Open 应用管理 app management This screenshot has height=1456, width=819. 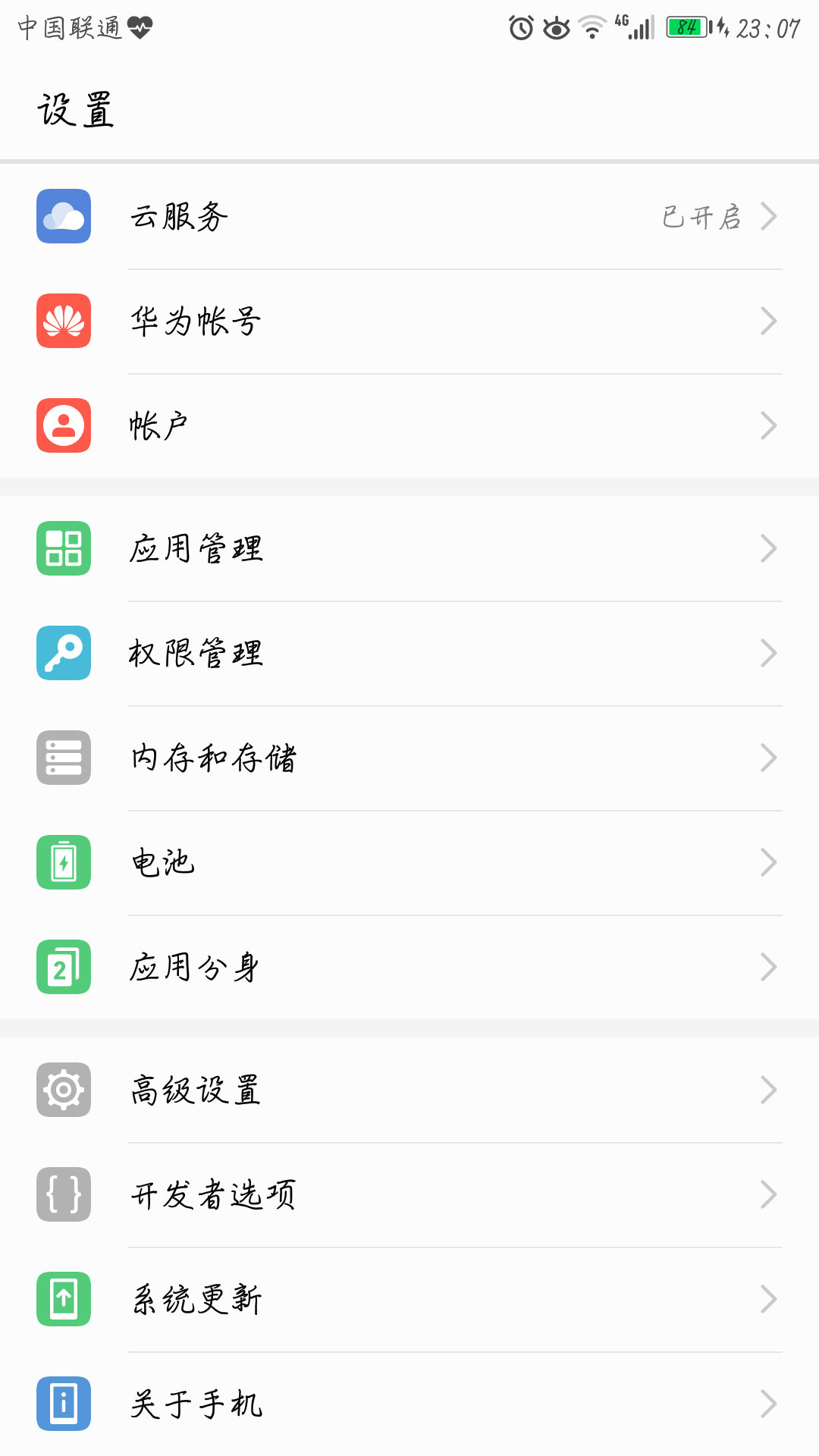[409, 549]
